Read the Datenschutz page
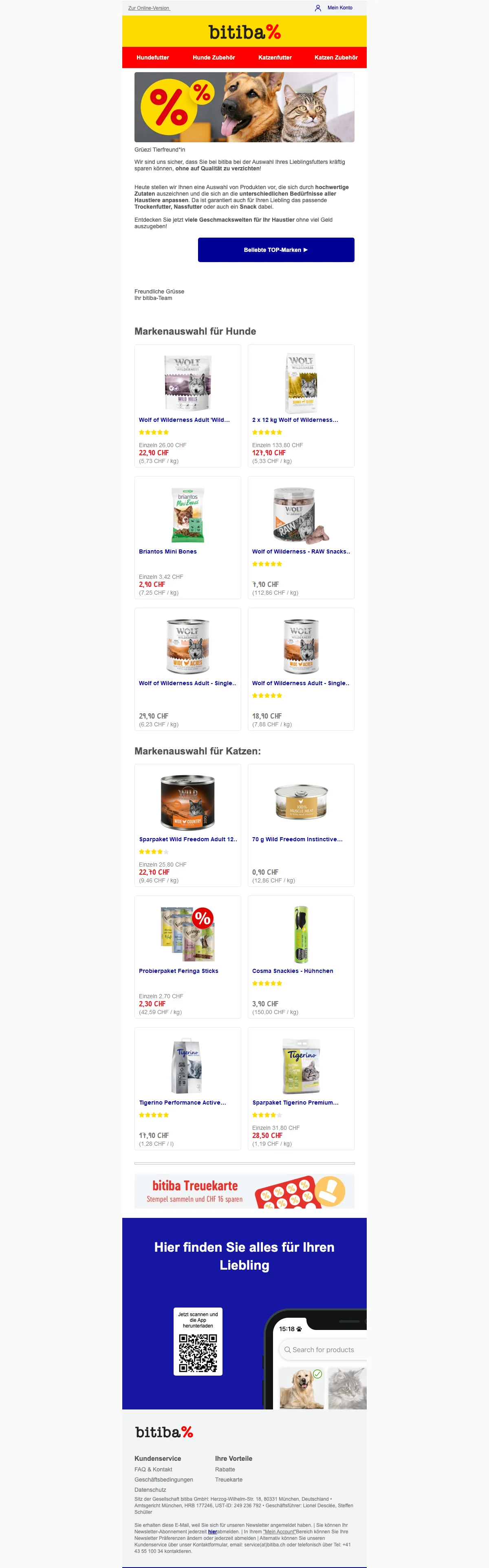This screenshot has width=489, height=1568. pos(150,1489)
